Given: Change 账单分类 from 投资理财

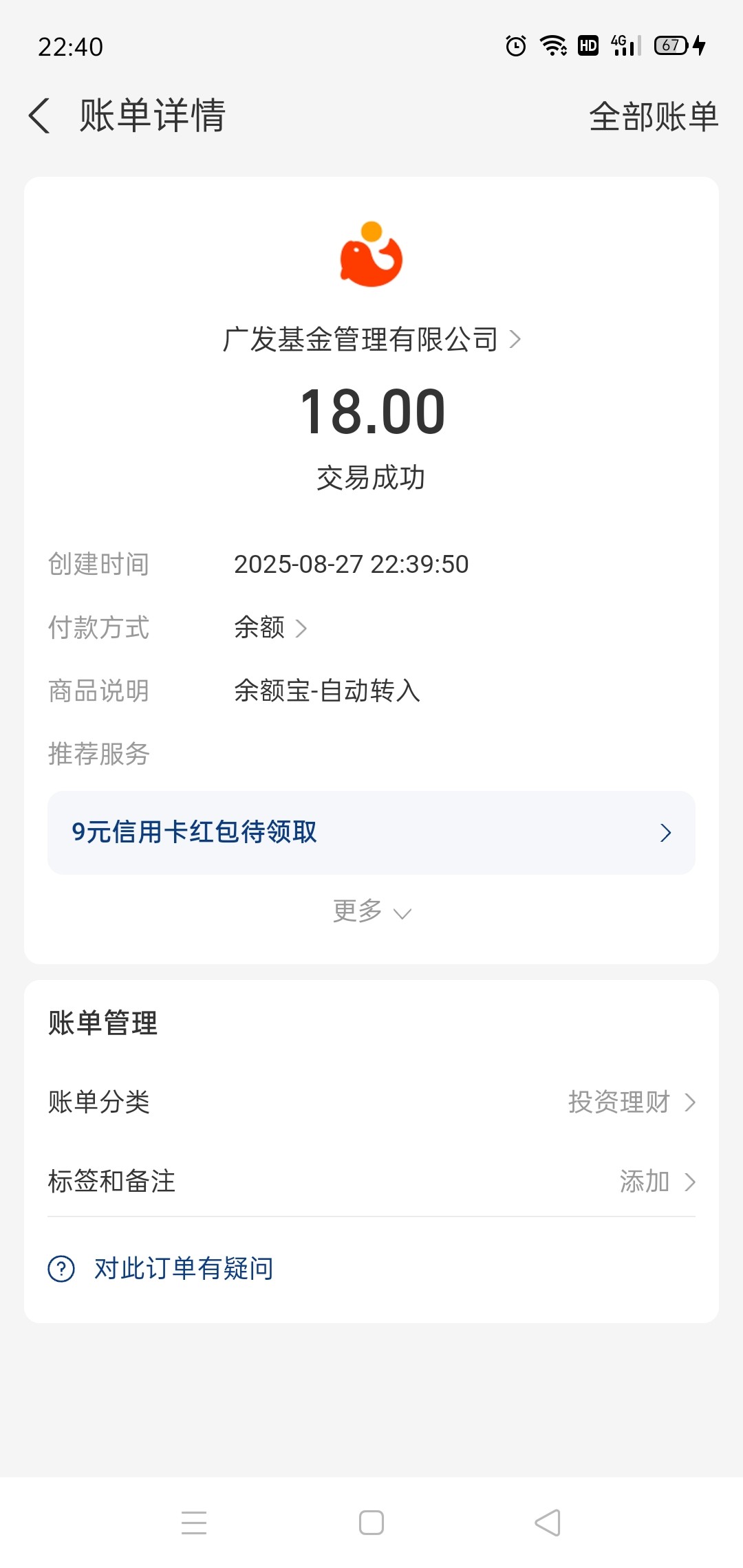Looking at the screenshot, I should click(x=631, y=1102).
